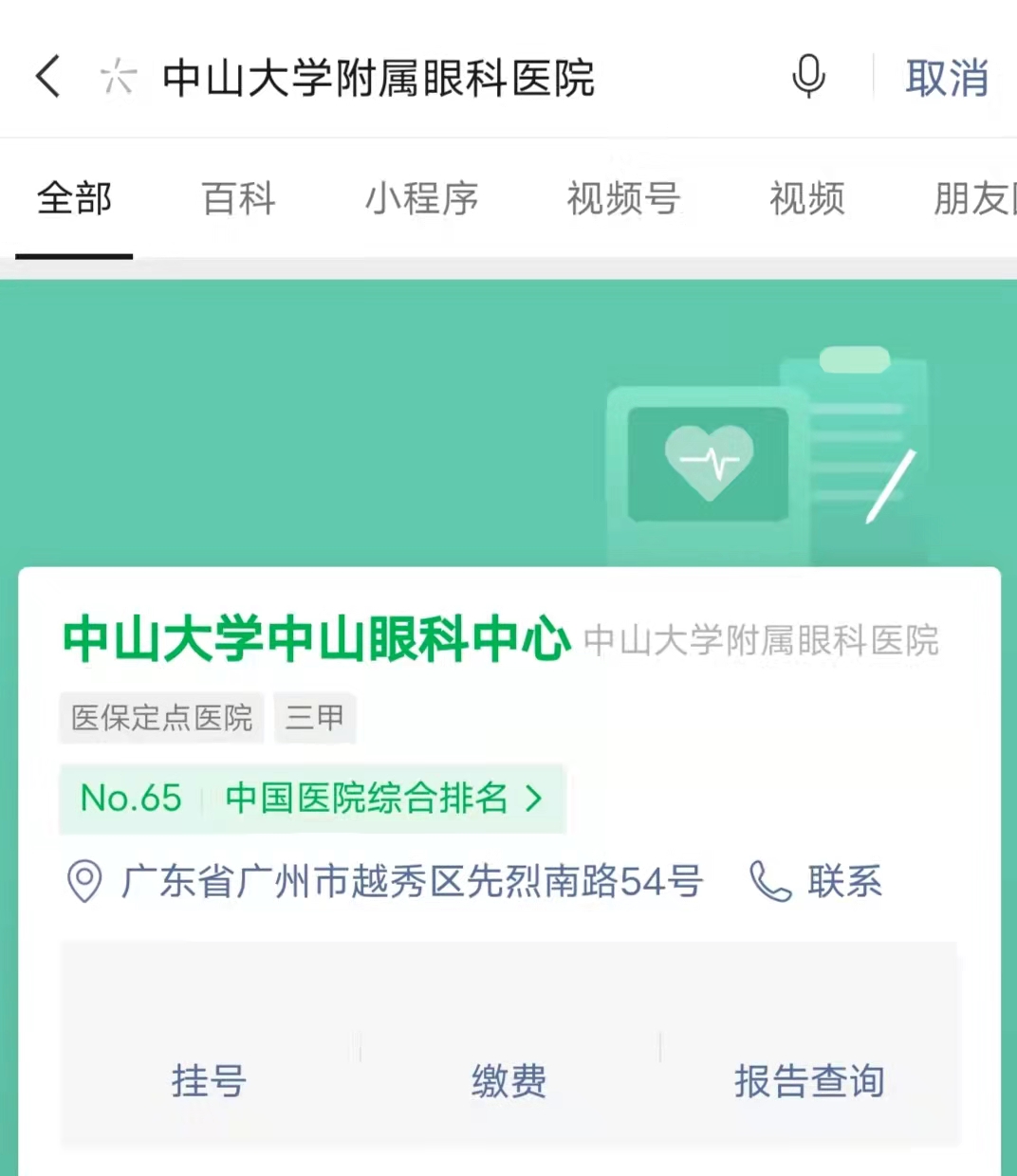
Task: Switch to the 视频 tab
Action: click(806, 199)
